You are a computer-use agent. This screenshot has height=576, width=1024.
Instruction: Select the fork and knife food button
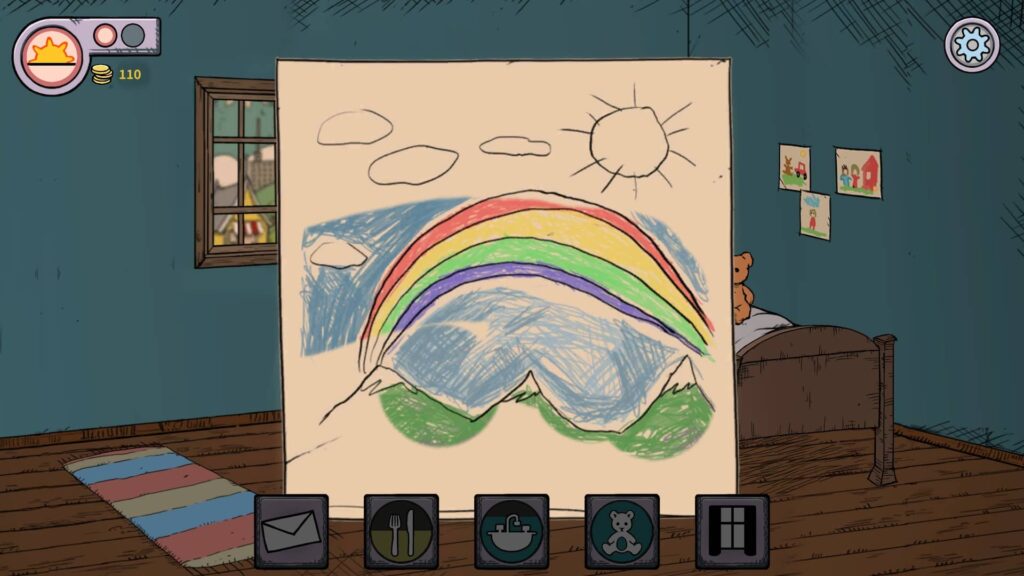[401, 531]
